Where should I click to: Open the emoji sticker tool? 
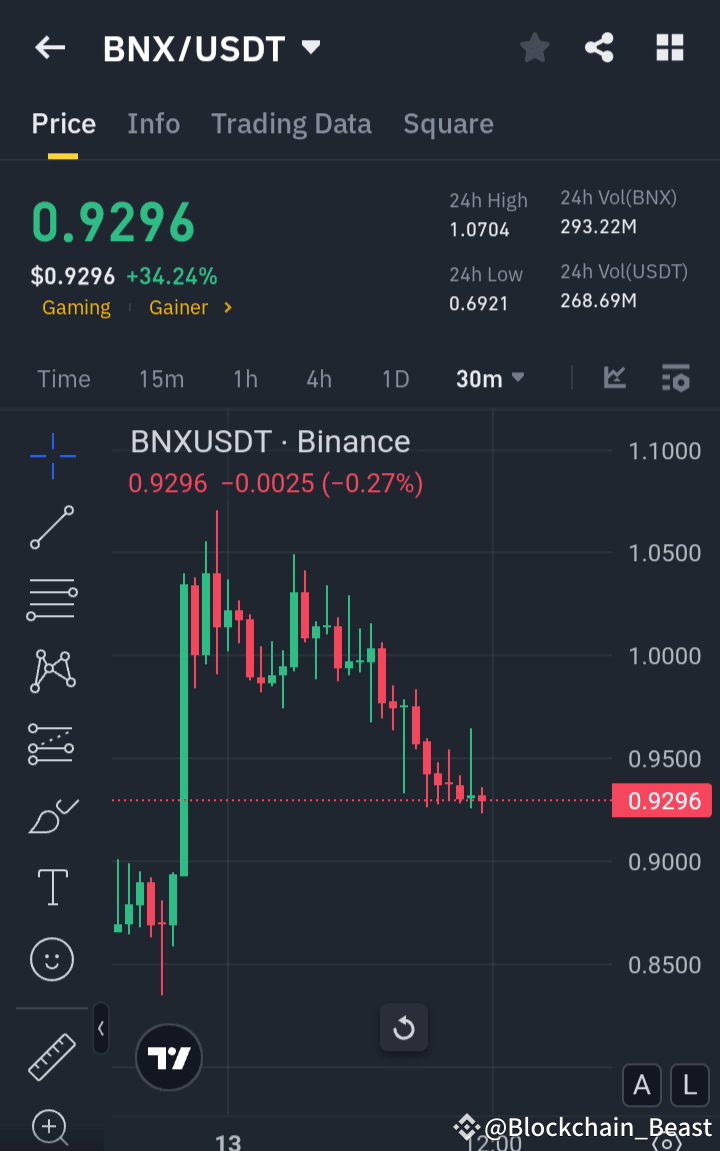[x=51, y=958]
